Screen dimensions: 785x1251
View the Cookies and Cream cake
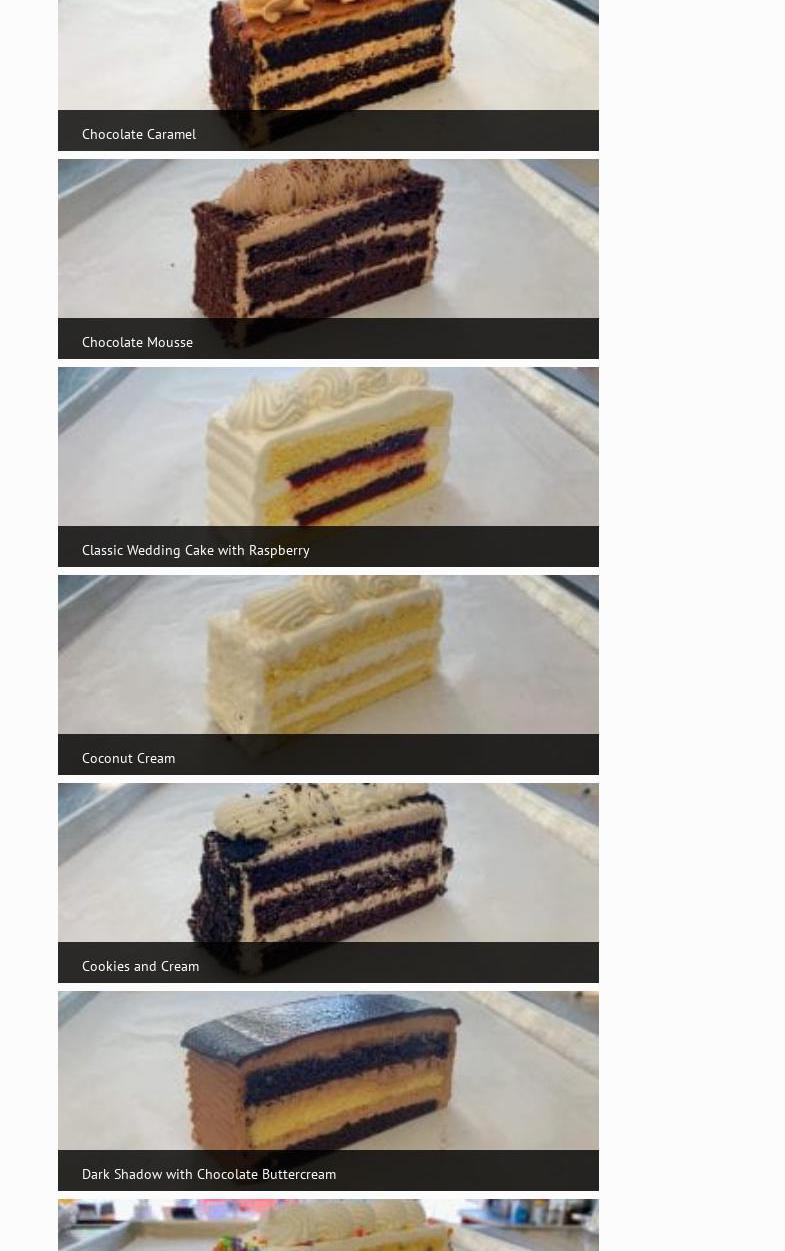pos(328,882)
